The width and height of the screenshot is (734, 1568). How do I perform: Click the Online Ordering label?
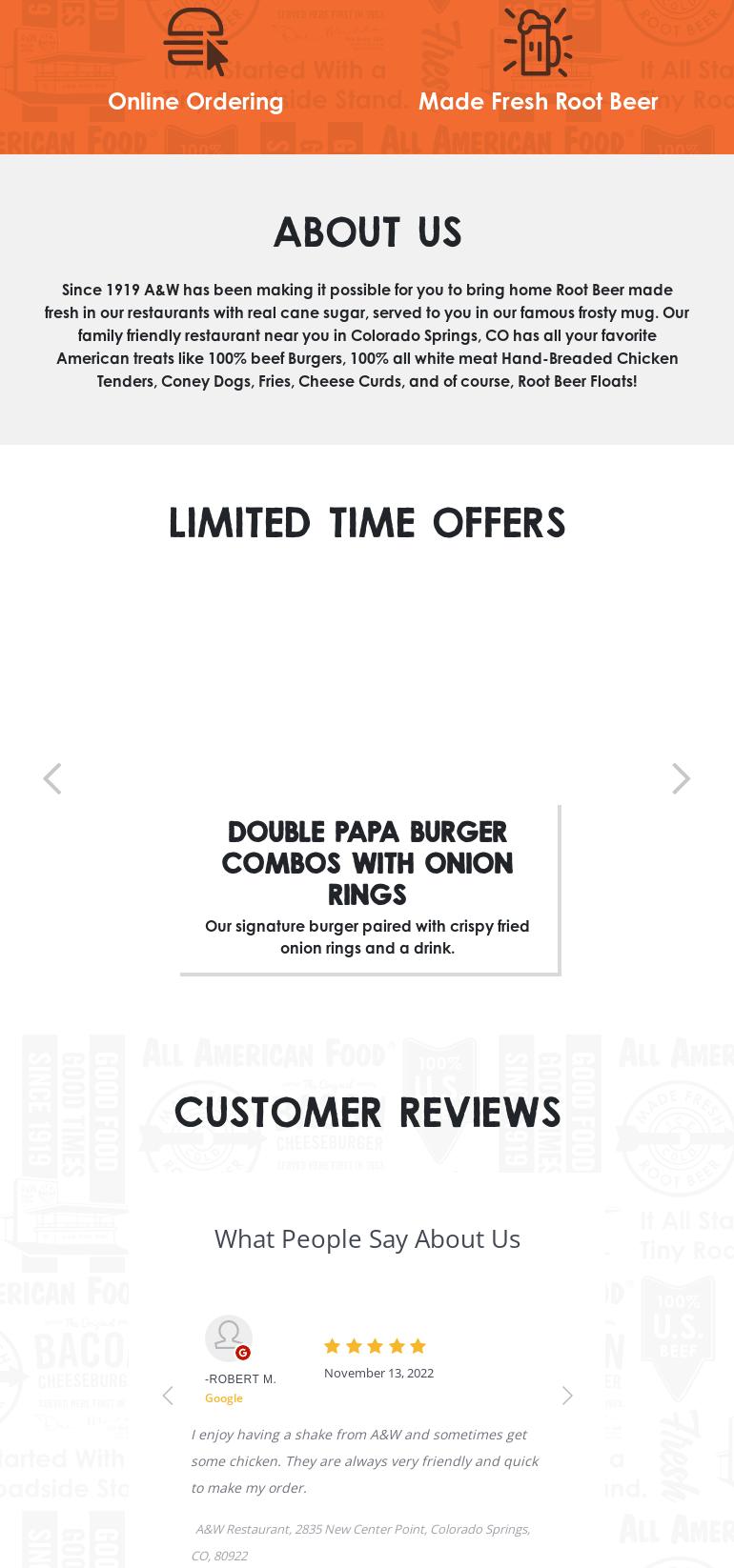[x=195, y=101]
